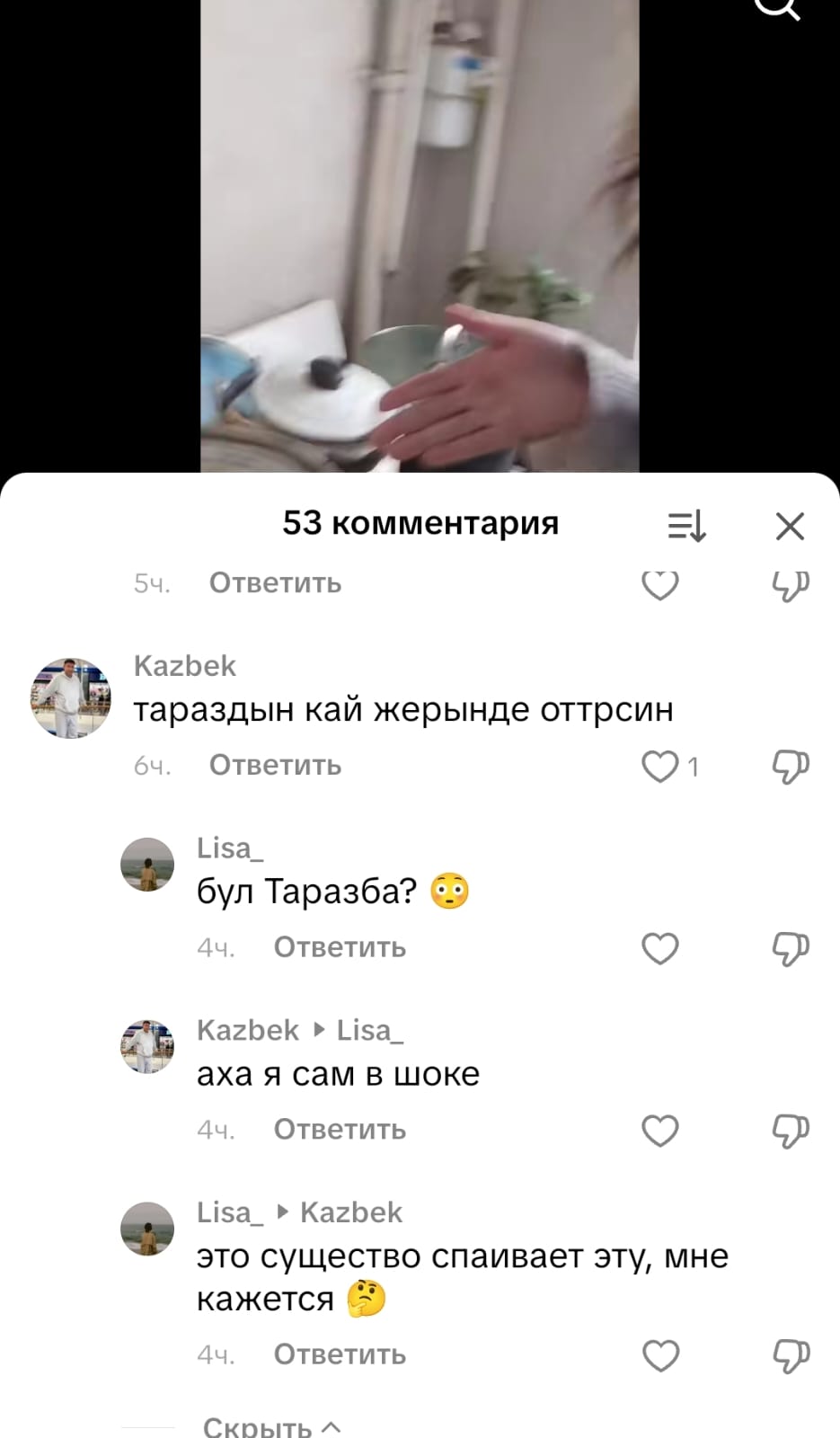
Task: Collapse replies with Скрыть
Action: click(x=271, y=1426)
